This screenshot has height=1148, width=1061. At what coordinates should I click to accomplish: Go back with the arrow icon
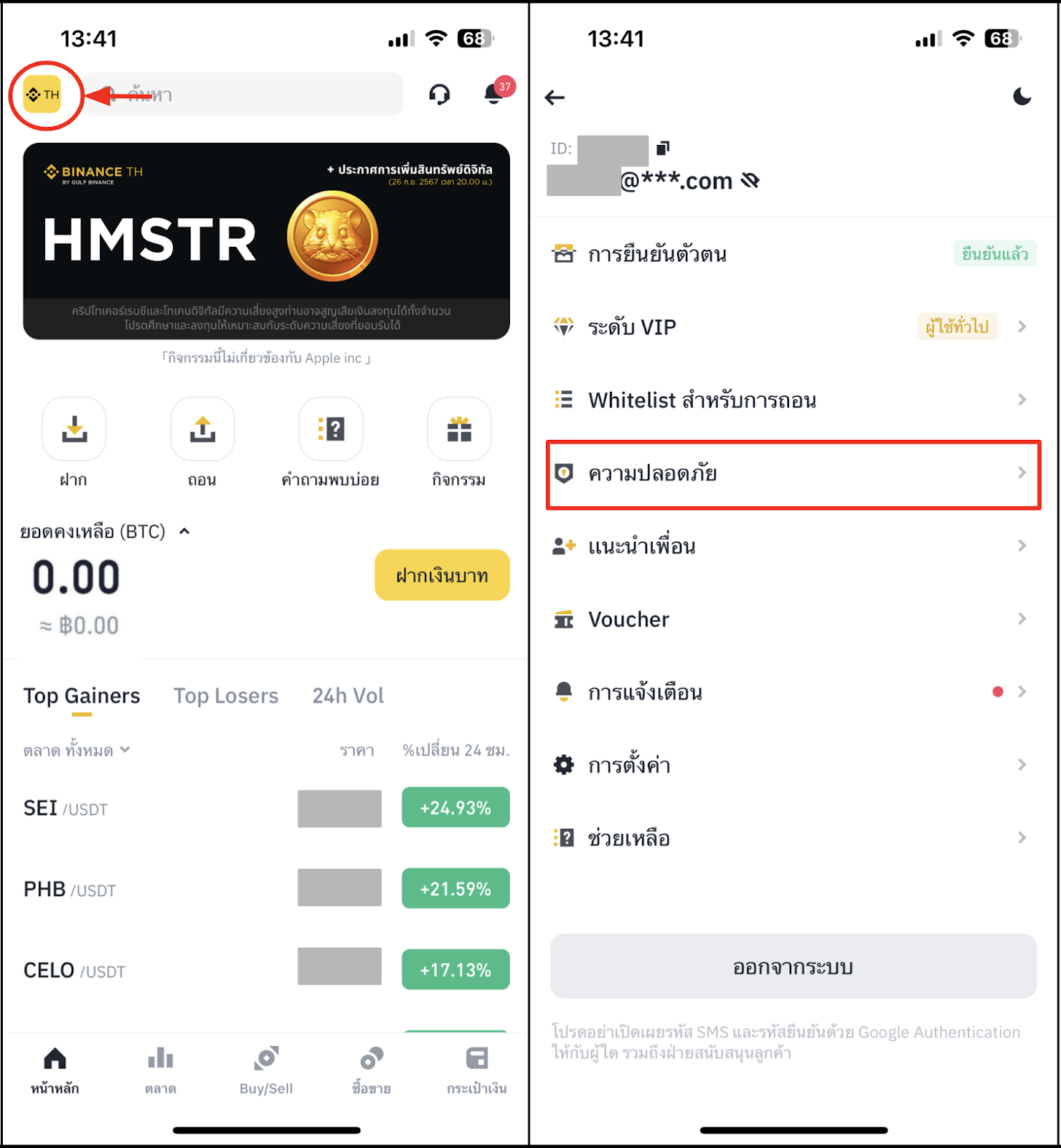click(x=555, y=98)
